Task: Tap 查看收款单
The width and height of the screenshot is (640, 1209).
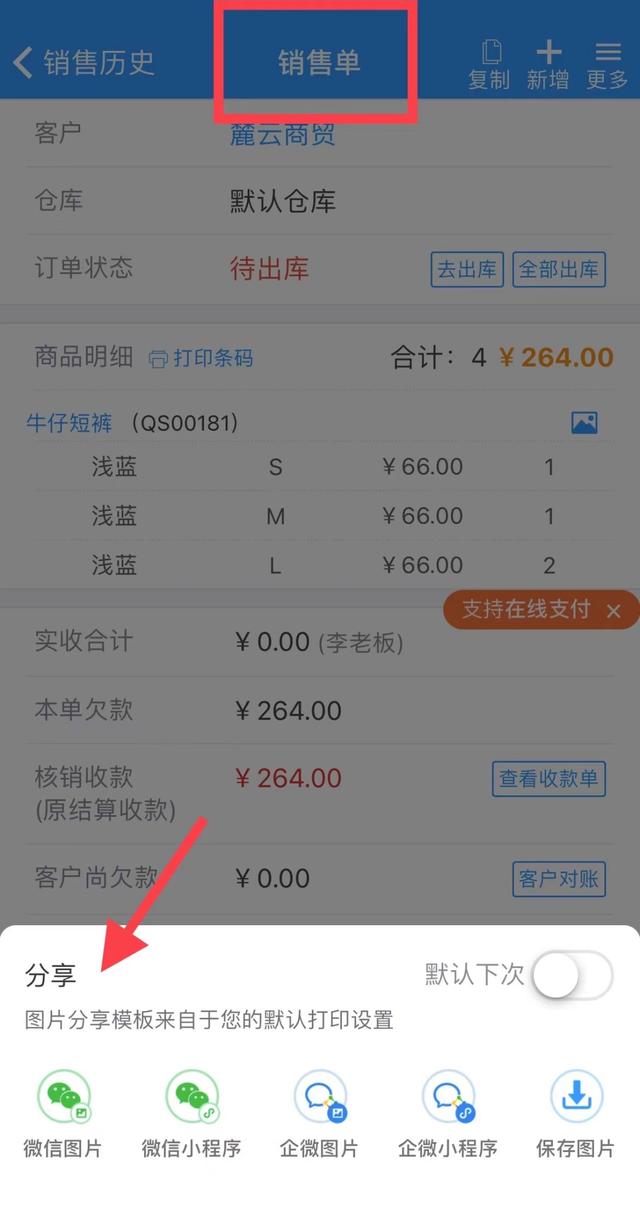Action: click(x=548, y=779)
